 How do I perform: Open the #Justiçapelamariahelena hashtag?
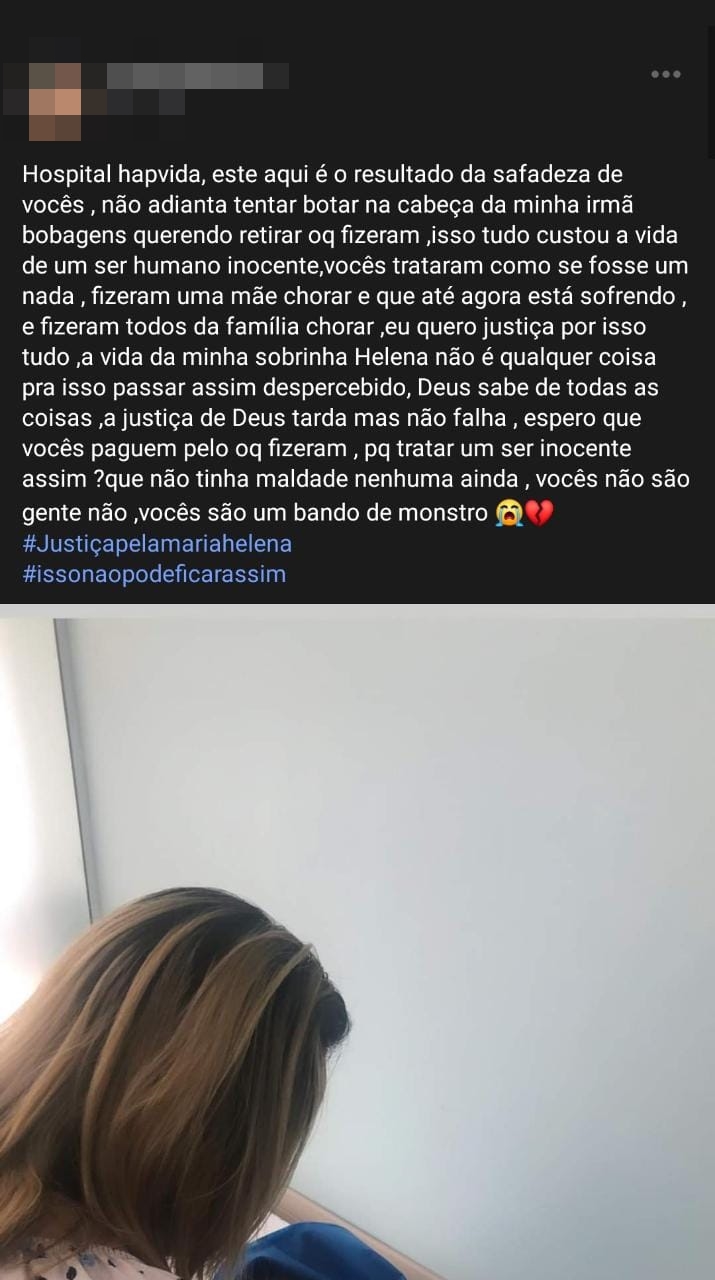click(x=157, y=545)
